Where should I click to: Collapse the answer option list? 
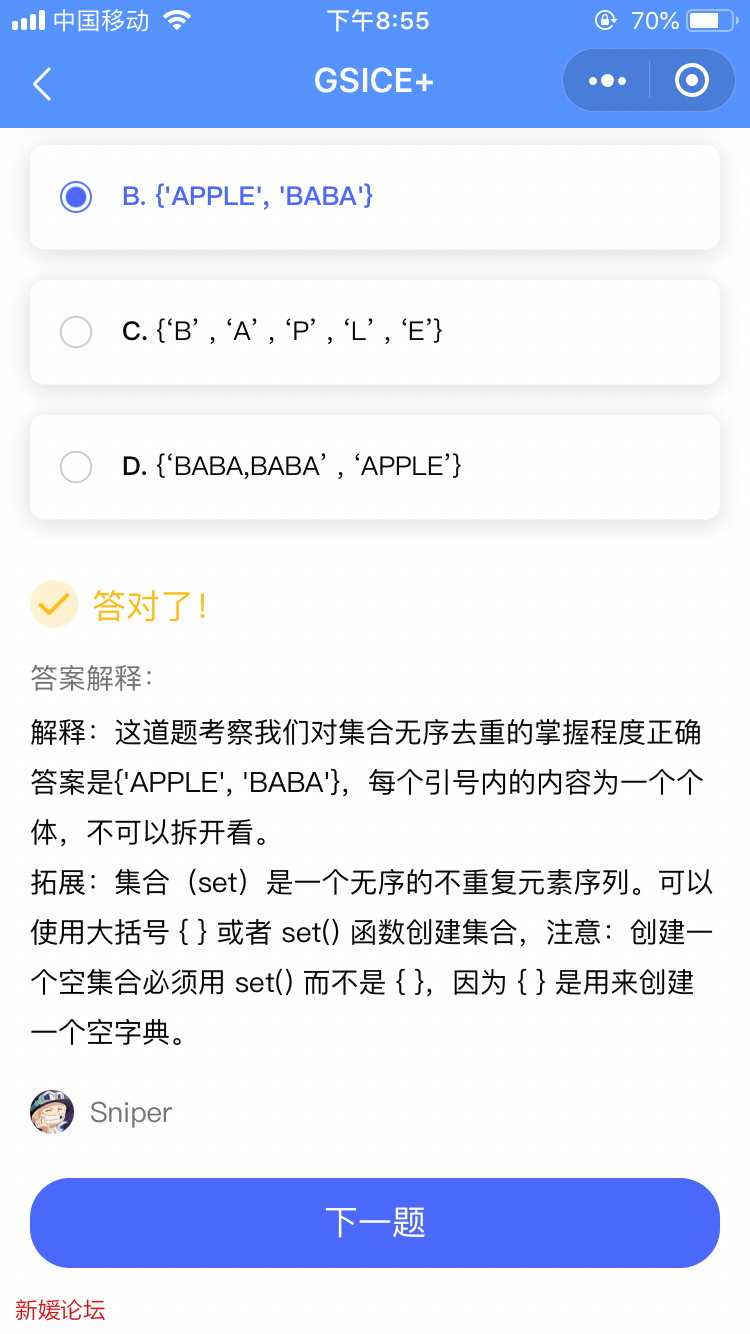point(374,331)
